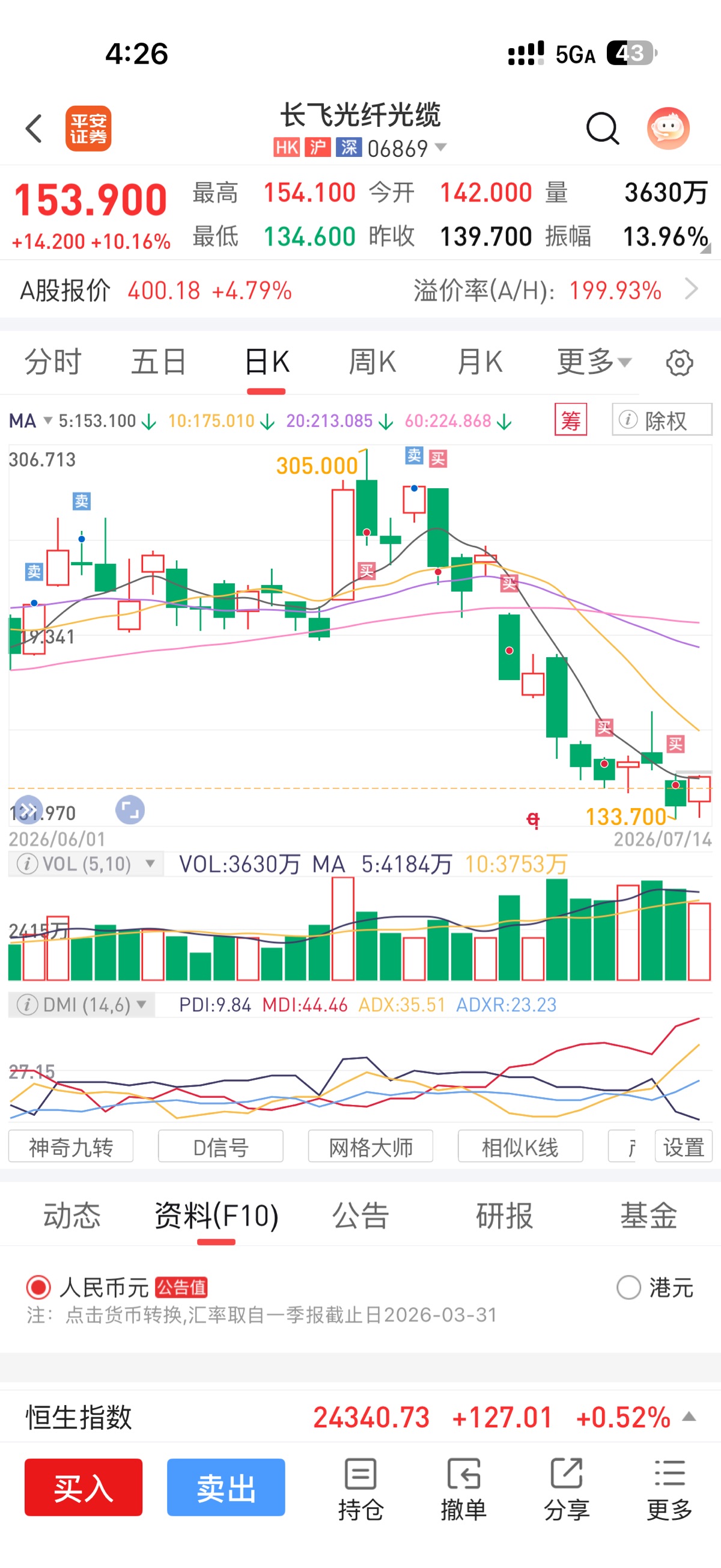Switch to the 分时 chart tab
This screenshot has width=721, height=1568.
coord(52,362)
